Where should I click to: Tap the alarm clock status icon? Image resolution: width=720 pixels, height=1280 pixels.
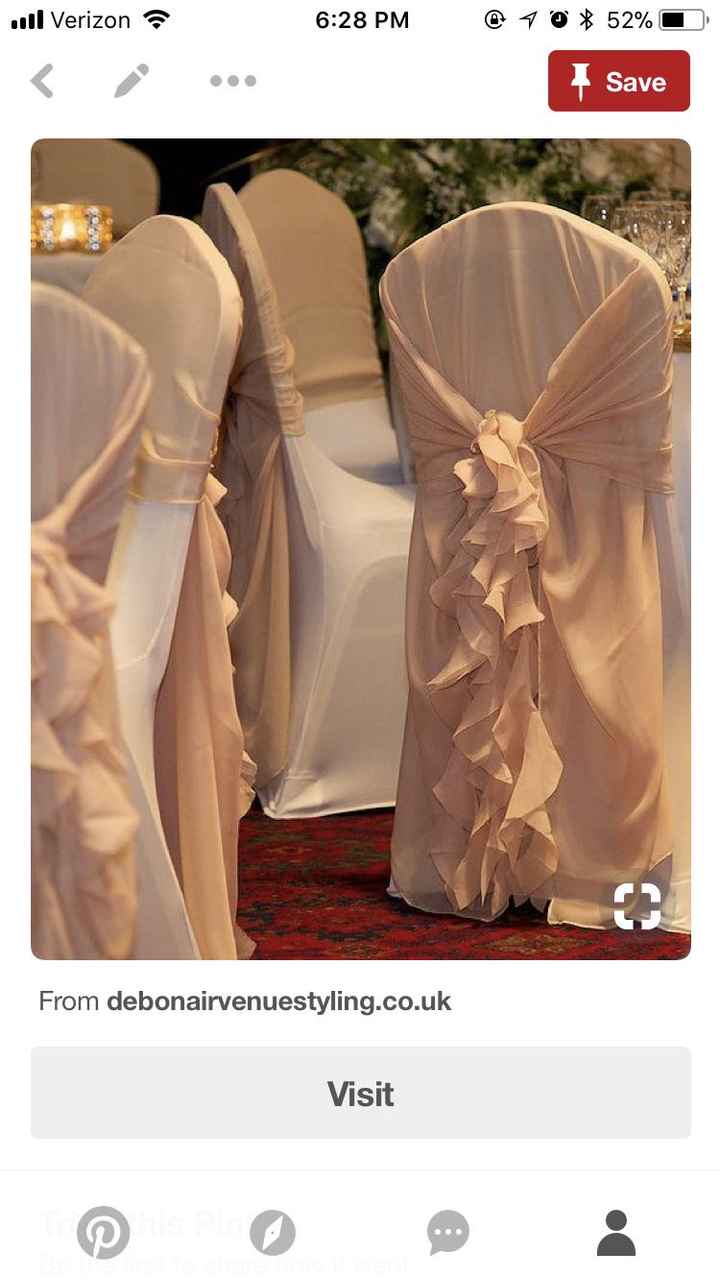(557, 17)
